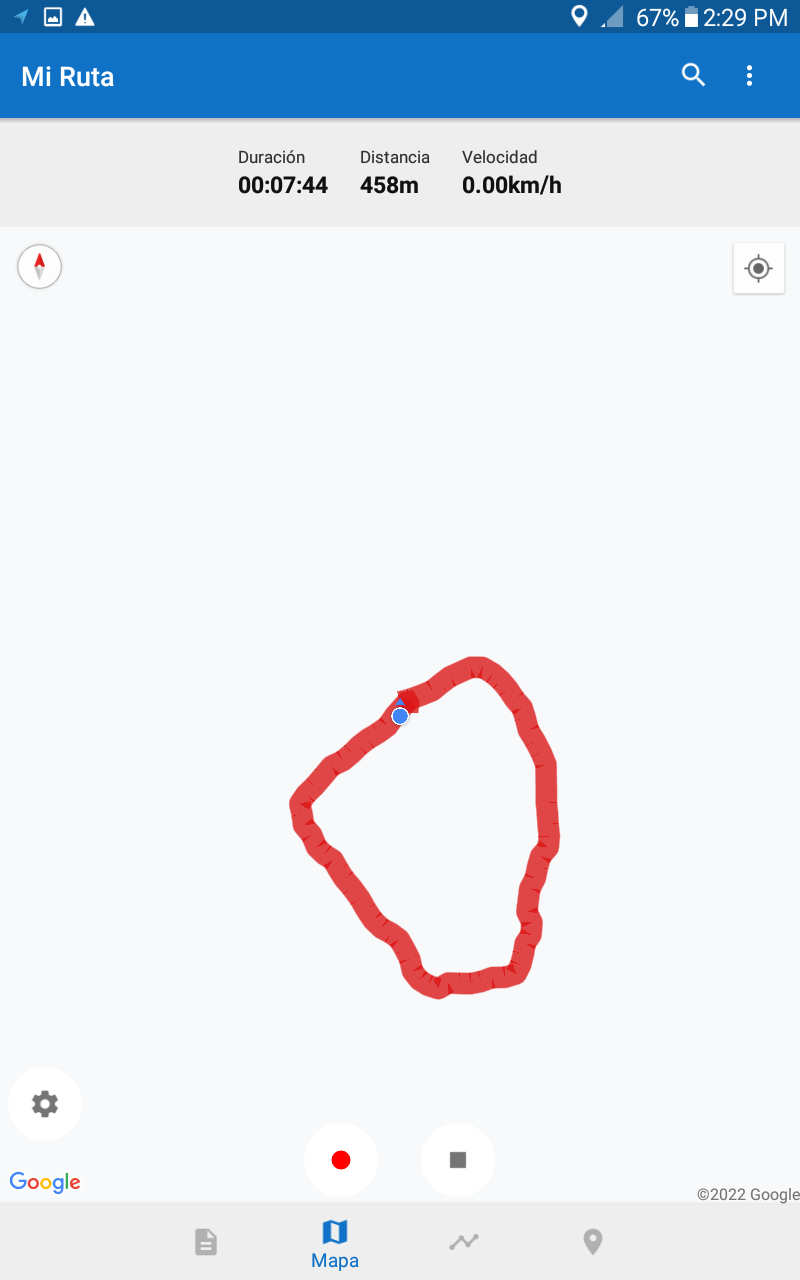Center map on my location
The height and width of the screenshot is (1280, 800).
tap(758, 268)
